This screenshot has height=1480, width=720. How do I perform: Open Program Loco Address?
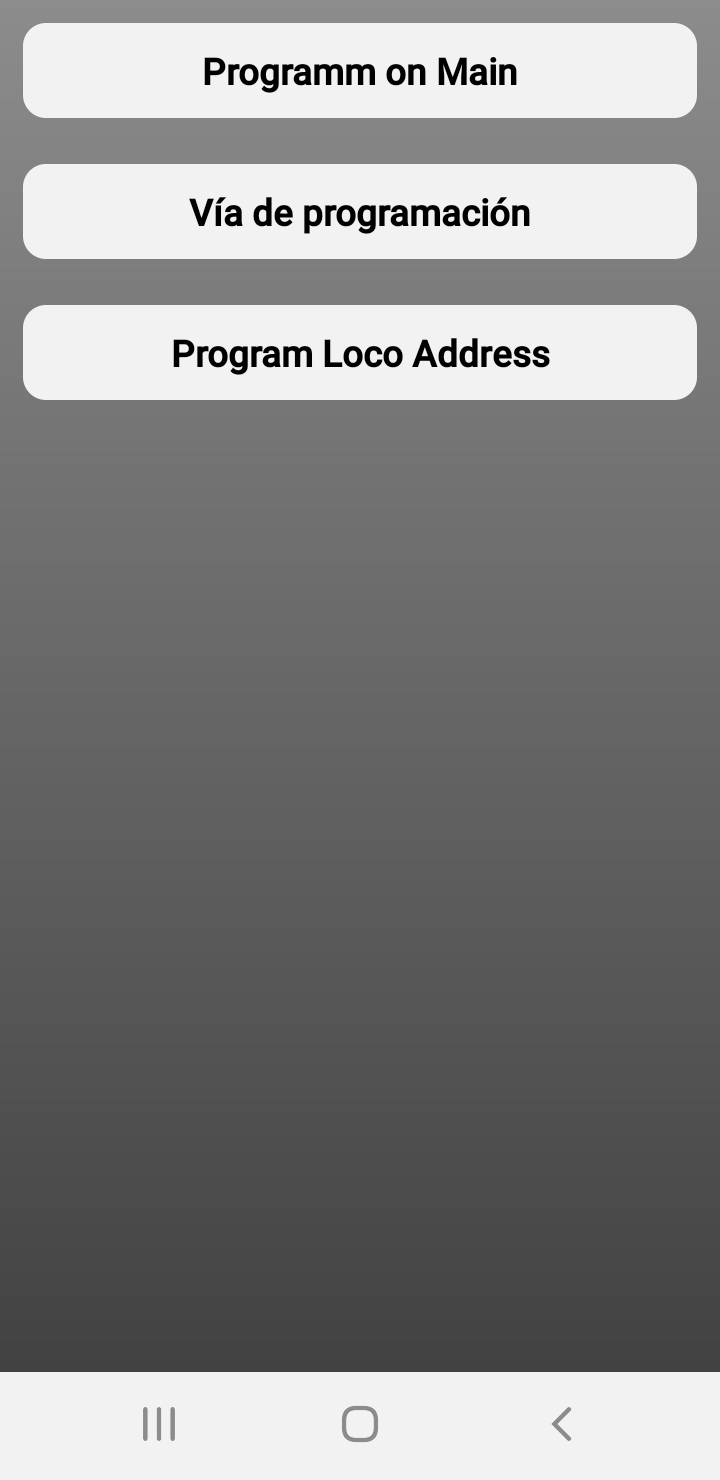pyautogui.click(x=360, y=353)
